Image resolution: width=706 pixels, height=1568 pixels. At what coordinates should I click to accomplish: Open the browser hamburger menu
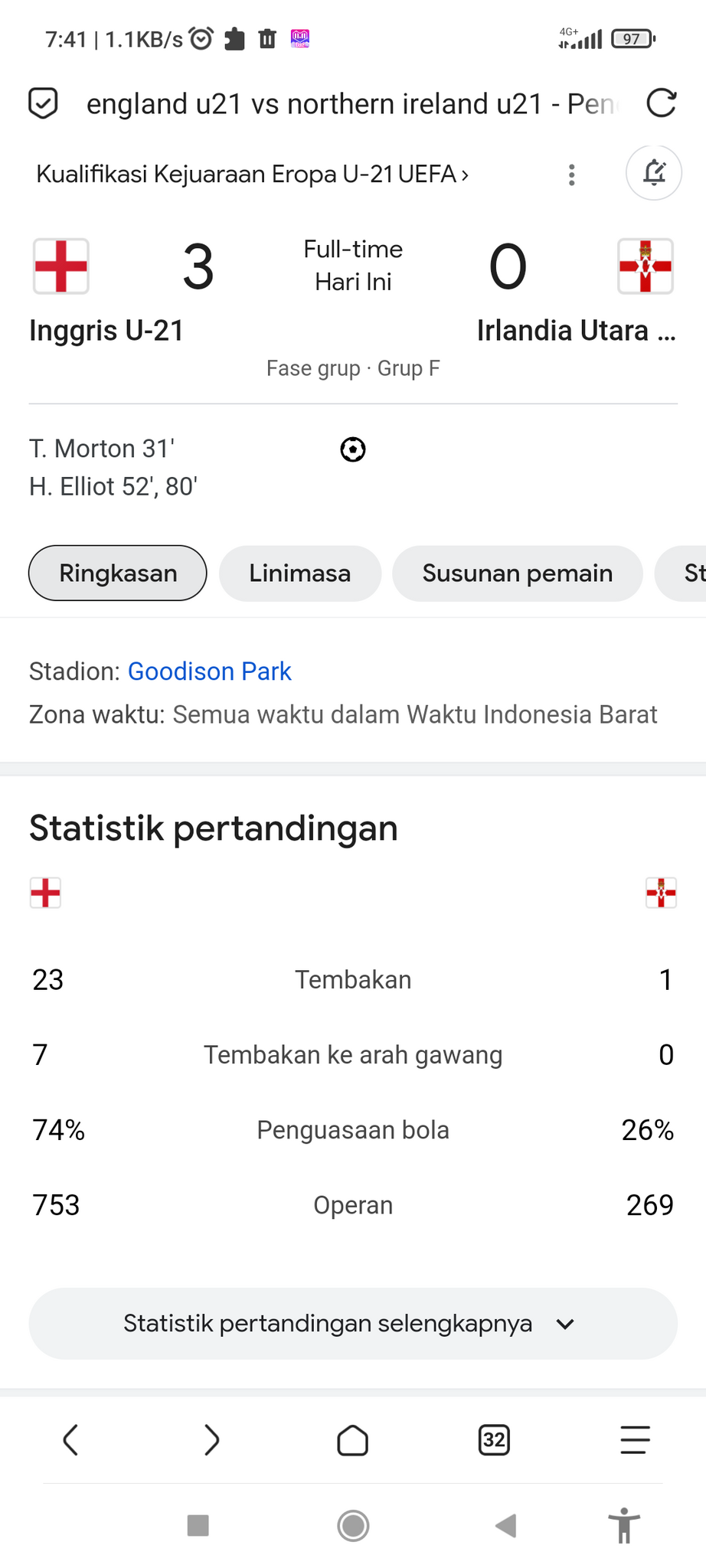(x=635, y=1440)
